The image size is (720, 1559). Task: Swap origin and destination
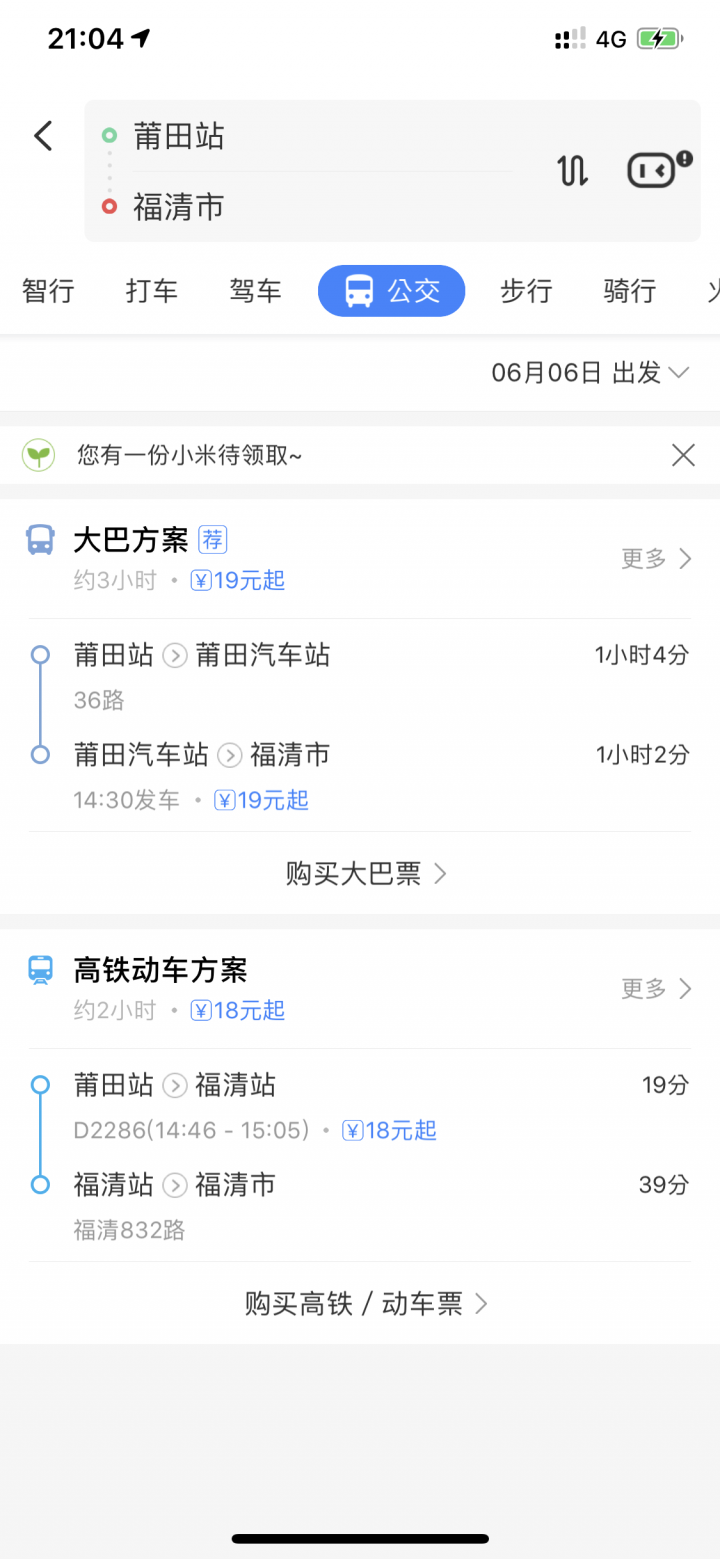tap(572, 171)
